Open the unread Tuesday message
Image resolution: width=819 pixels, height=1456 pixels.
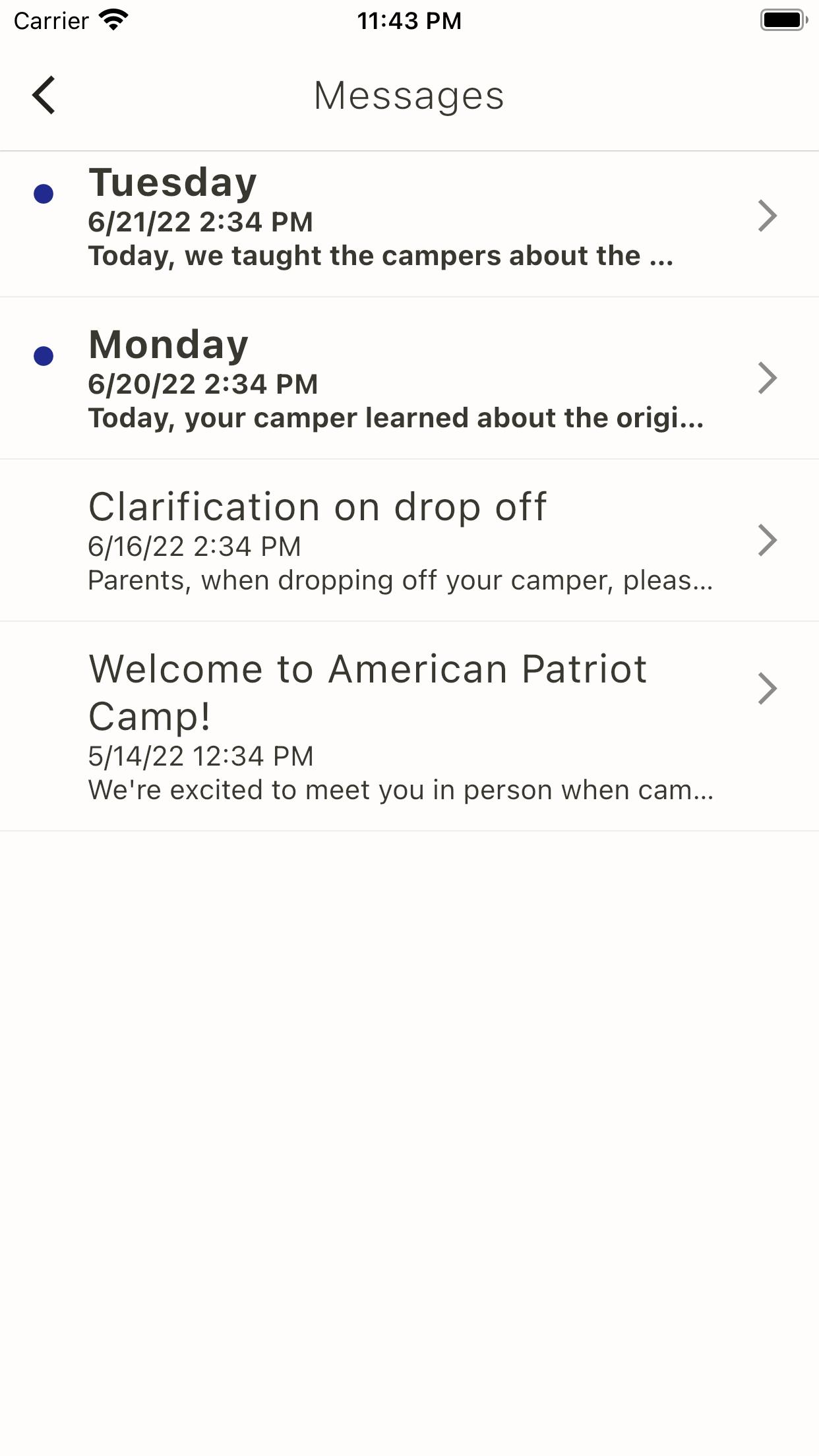409,224
